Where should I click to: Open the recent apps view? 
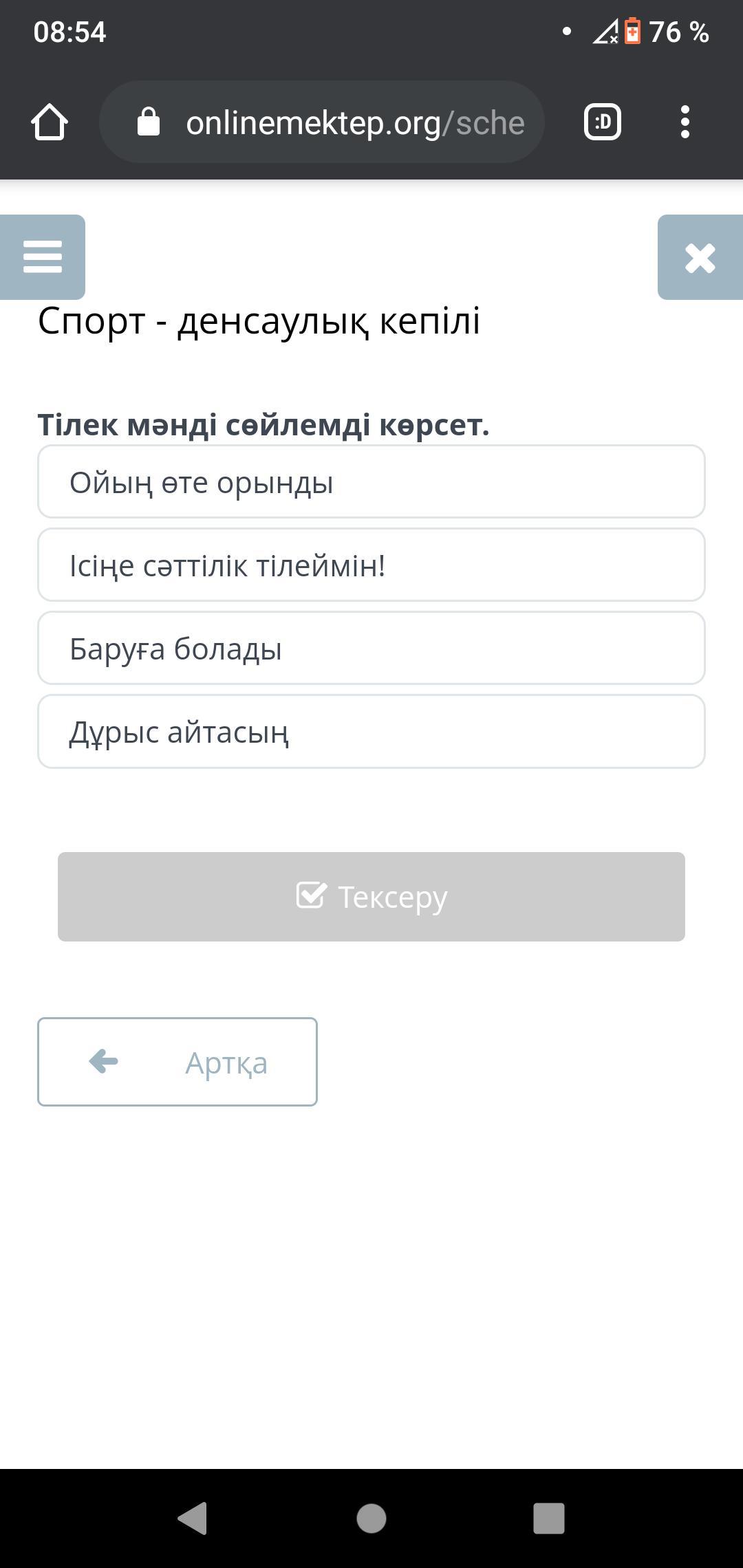(x=549, y=1518)
